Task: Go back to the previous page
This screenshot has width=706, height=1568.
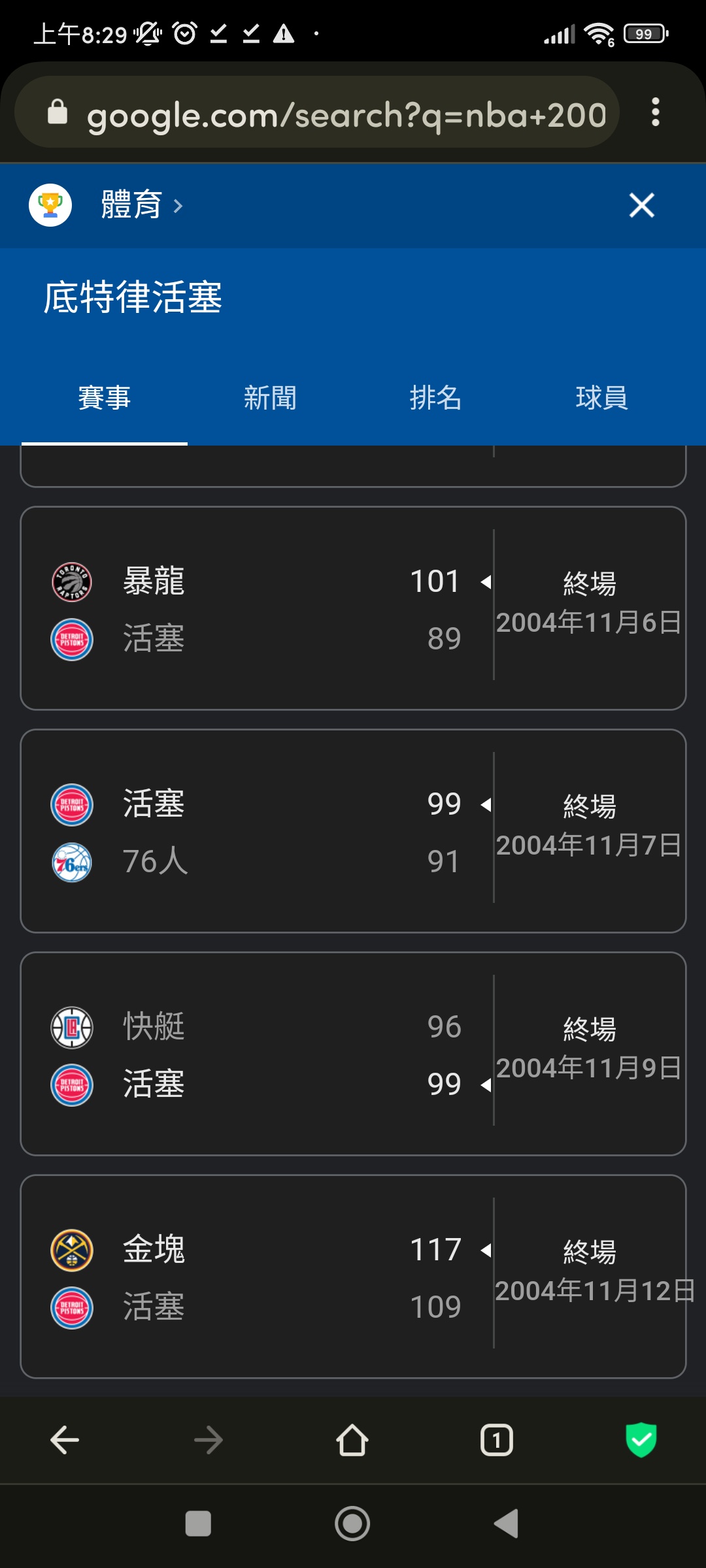Action: [65, 1440]
